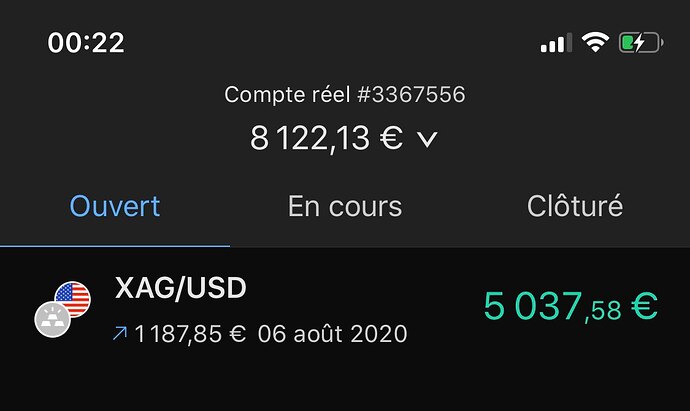
Task: Switch to the En cours tab
Action: click(x=345, y=207)
